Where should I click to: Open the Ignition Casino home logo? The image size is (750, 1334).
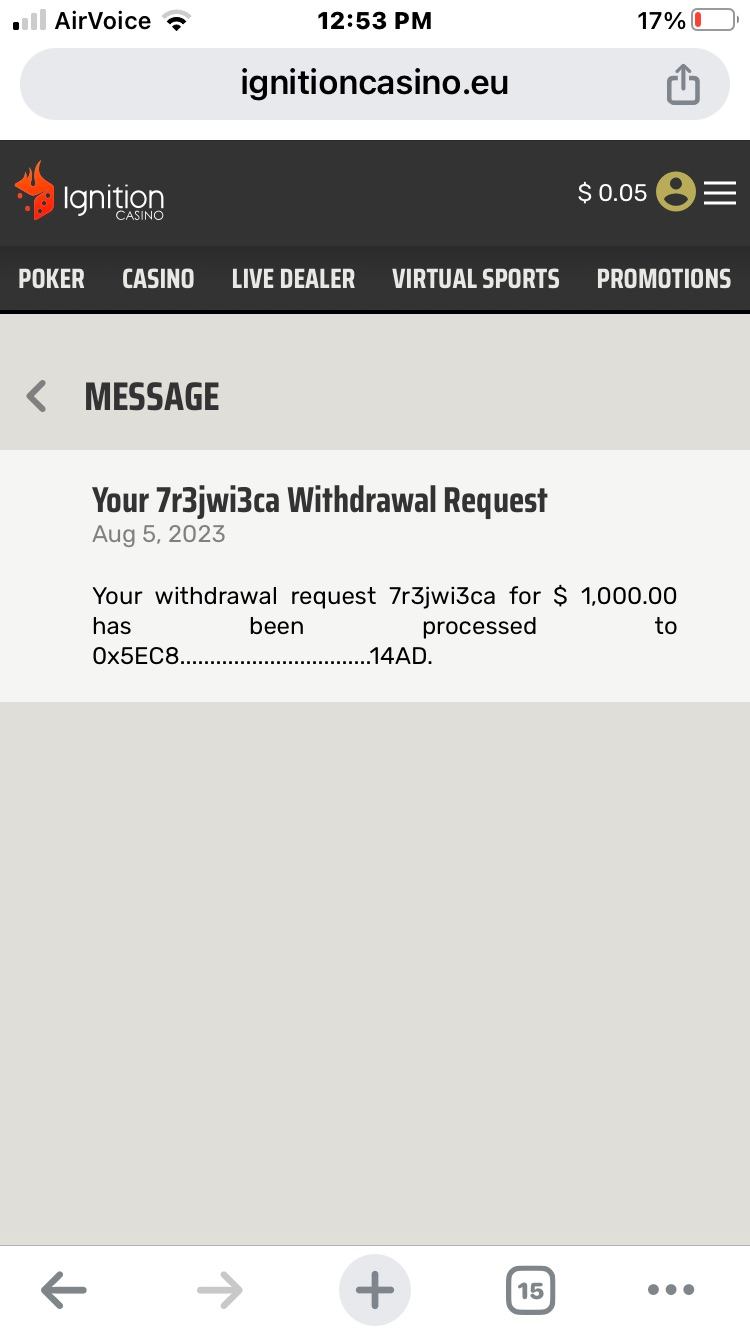(90, 192)
